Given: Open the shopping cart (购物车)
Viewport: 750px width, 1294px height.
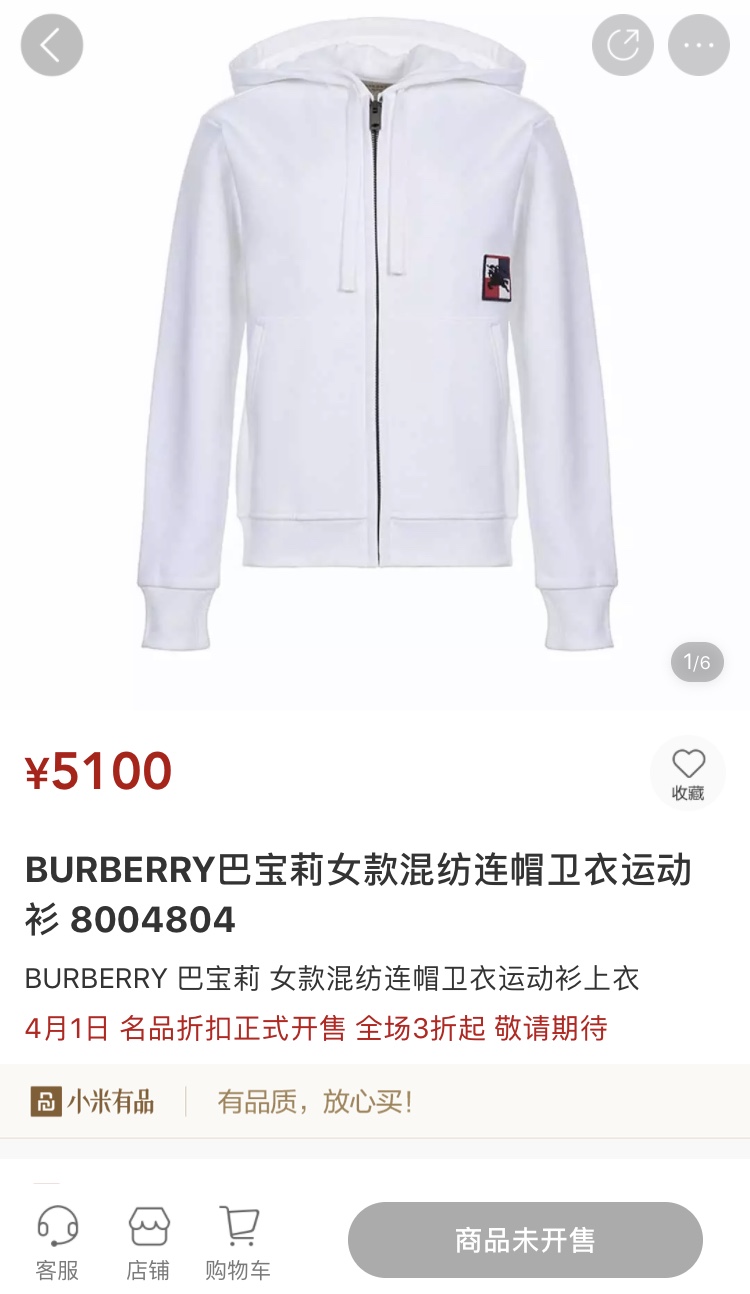Looking at the screenshot, I should click(x=238, y=1242).
